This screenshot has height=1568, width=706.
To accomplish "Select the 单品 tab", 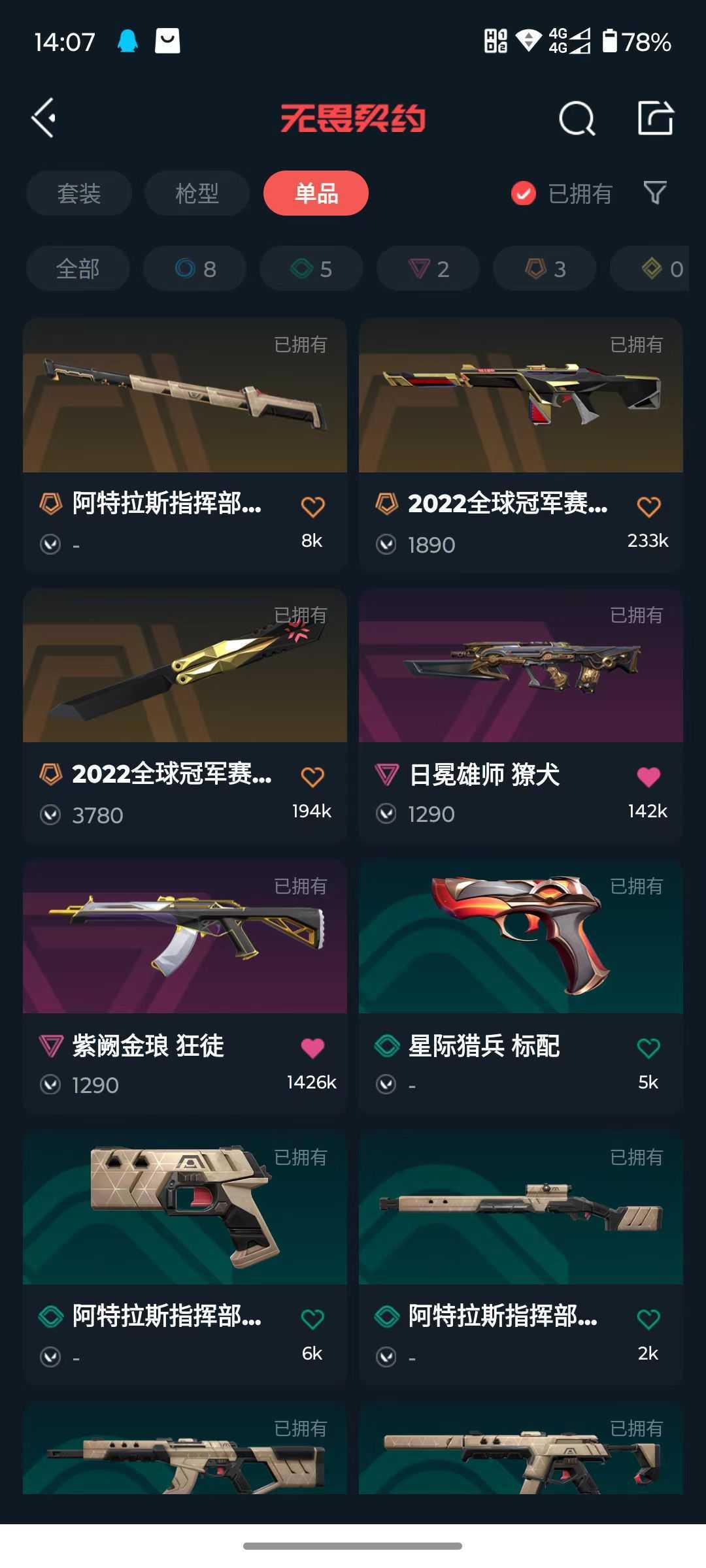I will [316, 193].
